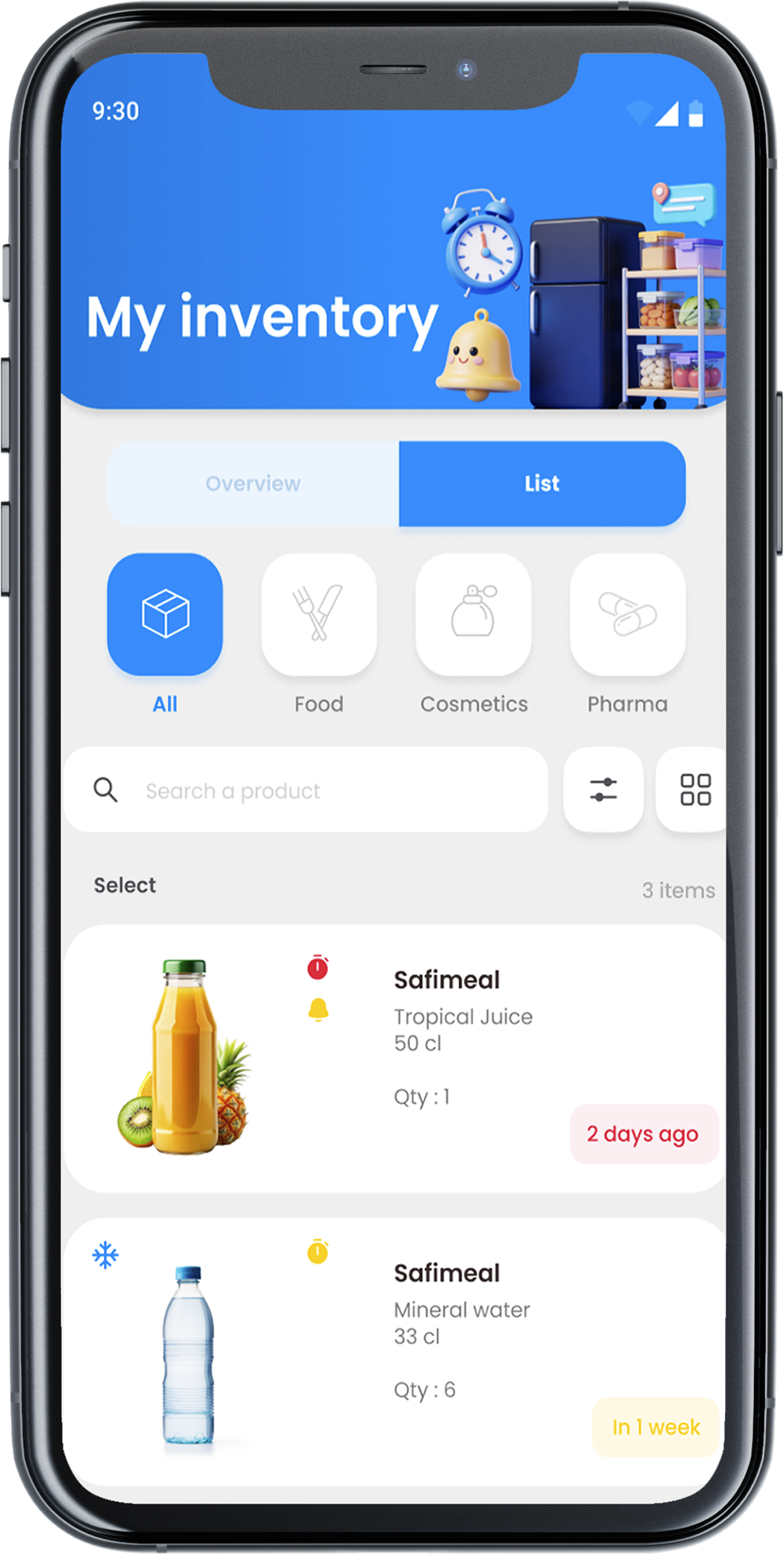The width and height of the screenshot is (784, 1554).
Task: Filter inventory by Food category
Action: coord(319,615)
